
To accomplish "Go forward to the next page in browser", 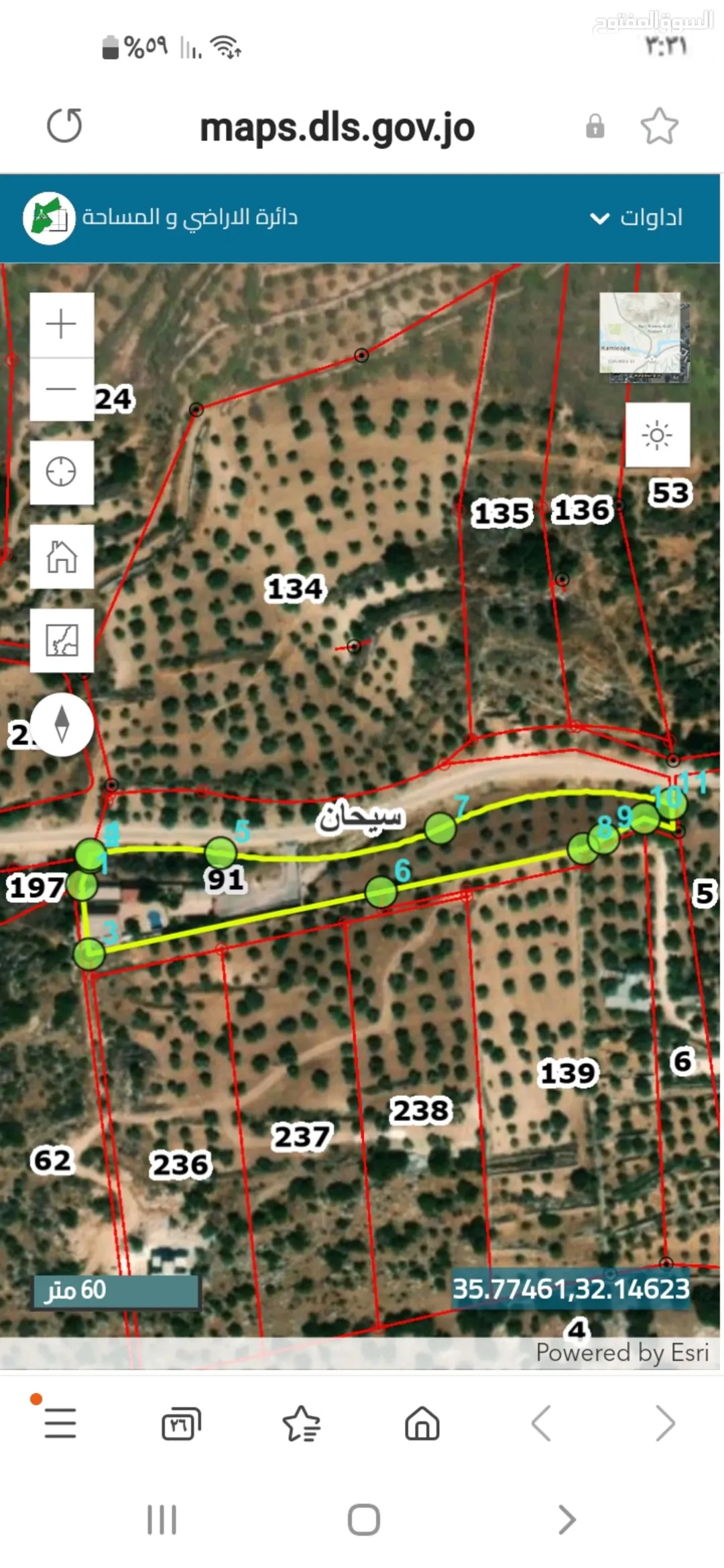I will 664,1423.
